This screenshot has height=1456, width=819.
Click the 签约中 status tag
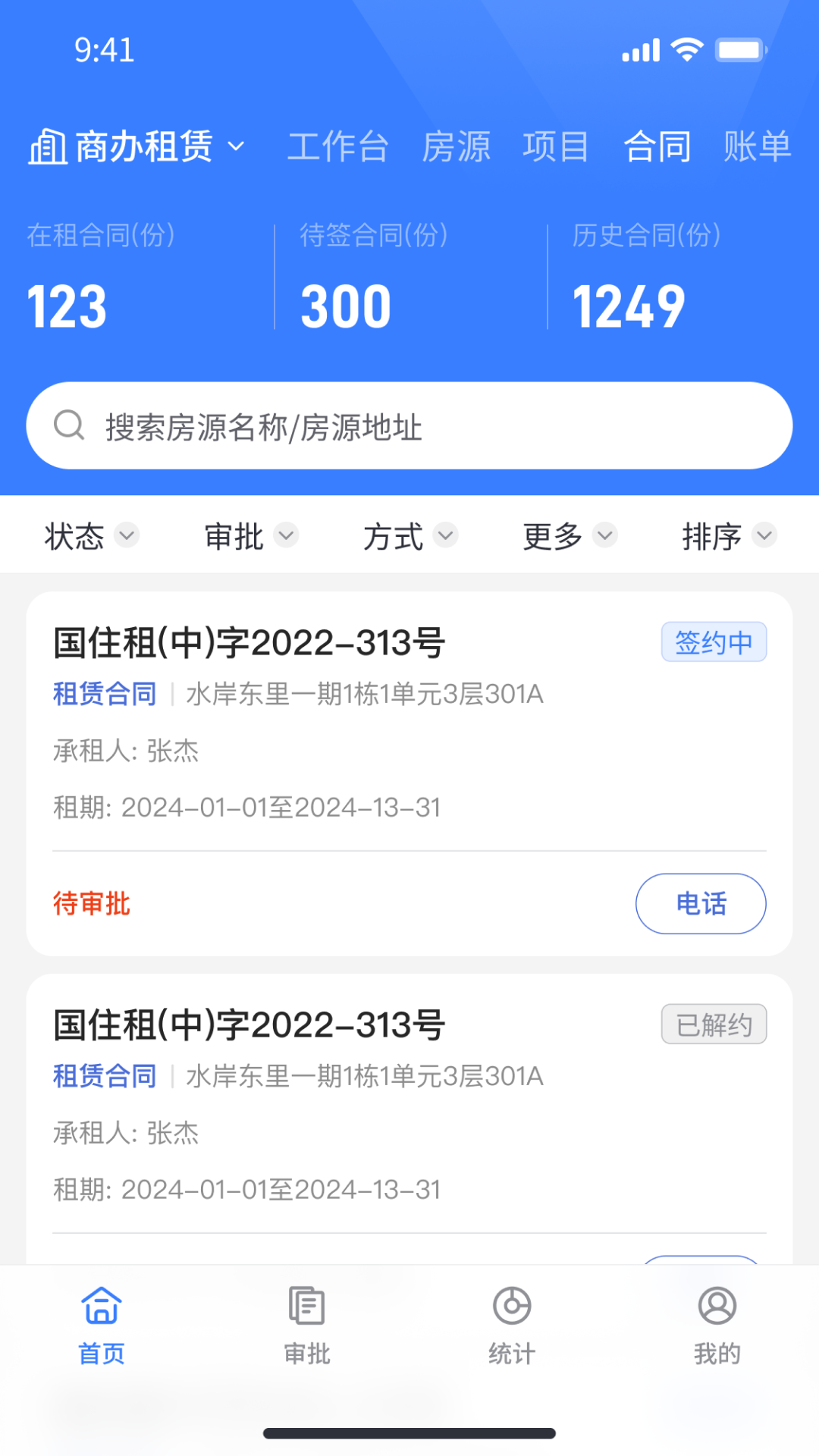pyautogui.click(x=714, y=641)
